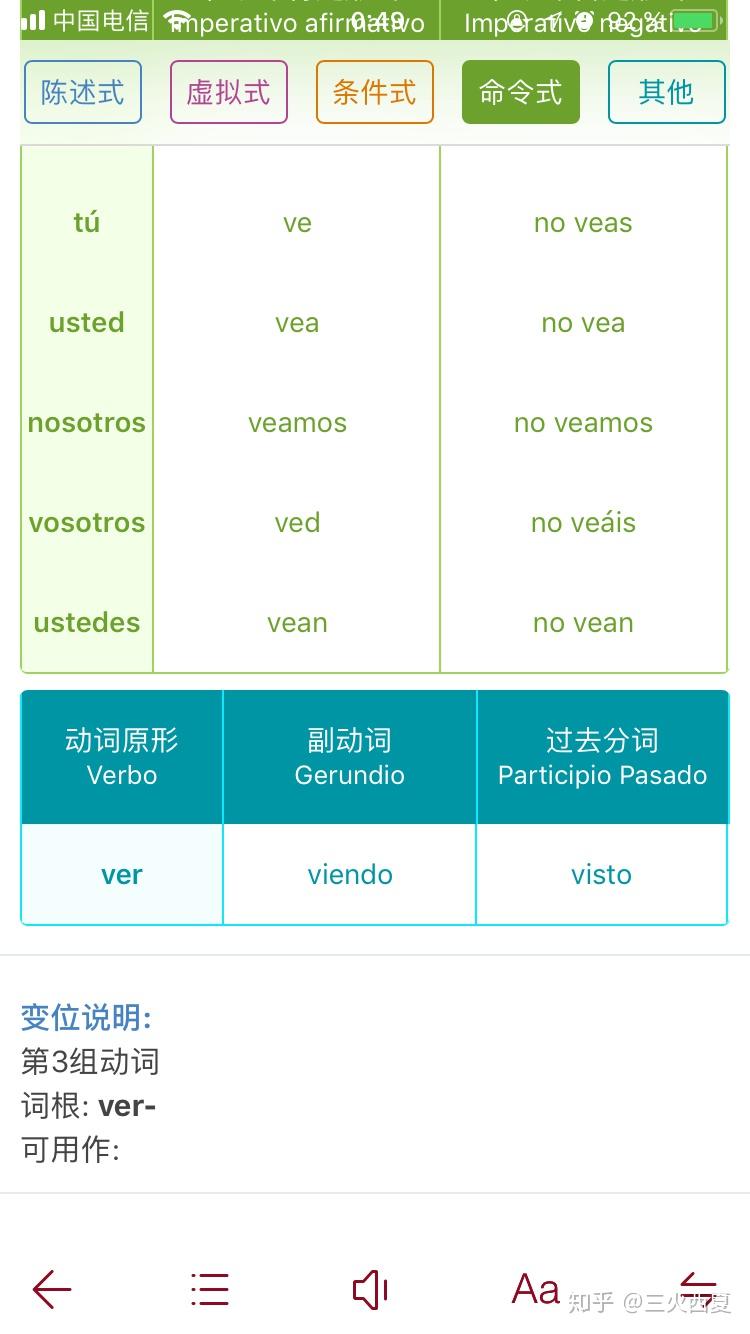Switch to the 陈述式 tab
Viewport: 750px width, 1334px height.
(x=83, y=92)
